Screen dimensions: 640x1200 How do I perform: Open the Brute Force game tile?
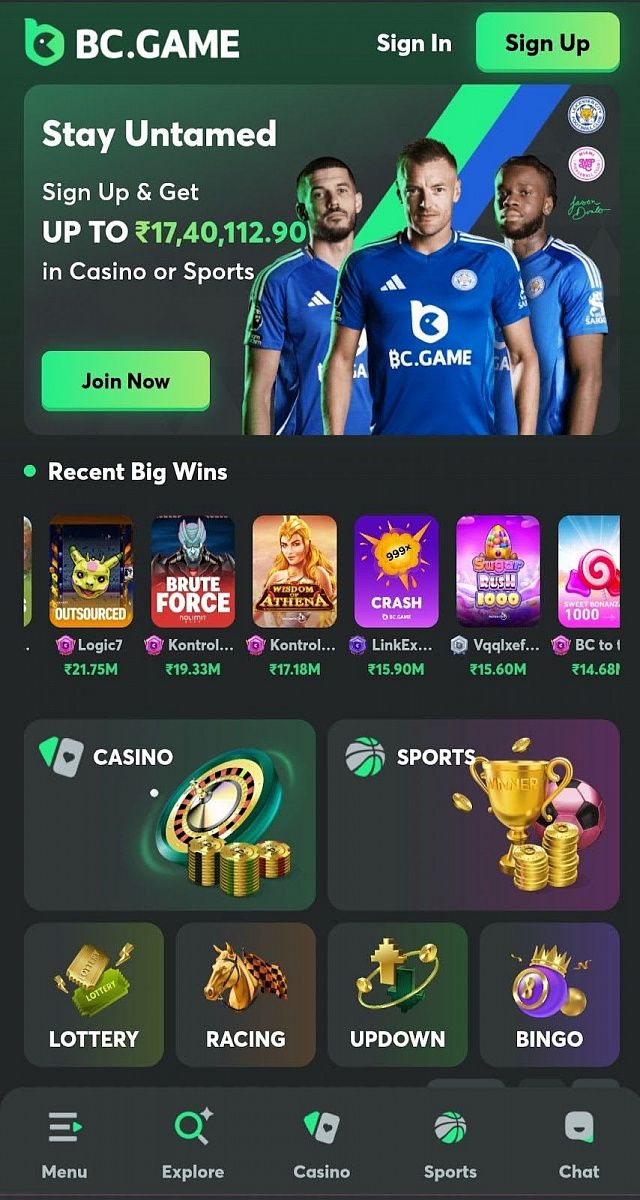point(193,571)
